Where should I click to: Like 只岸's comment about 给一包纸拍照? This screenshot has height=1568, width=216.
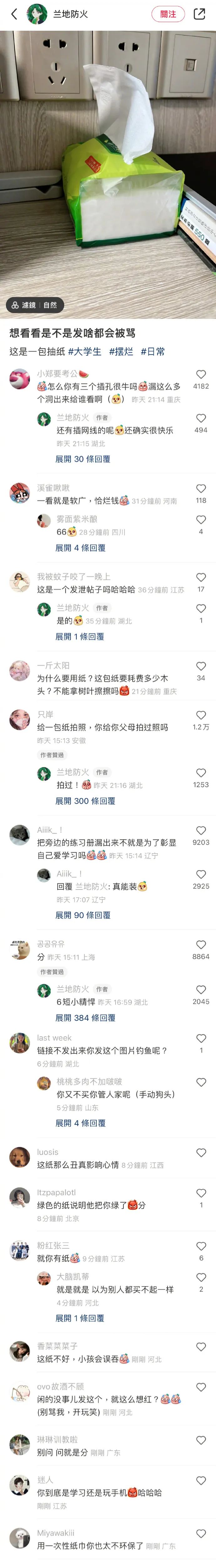(x=201, y=715)
